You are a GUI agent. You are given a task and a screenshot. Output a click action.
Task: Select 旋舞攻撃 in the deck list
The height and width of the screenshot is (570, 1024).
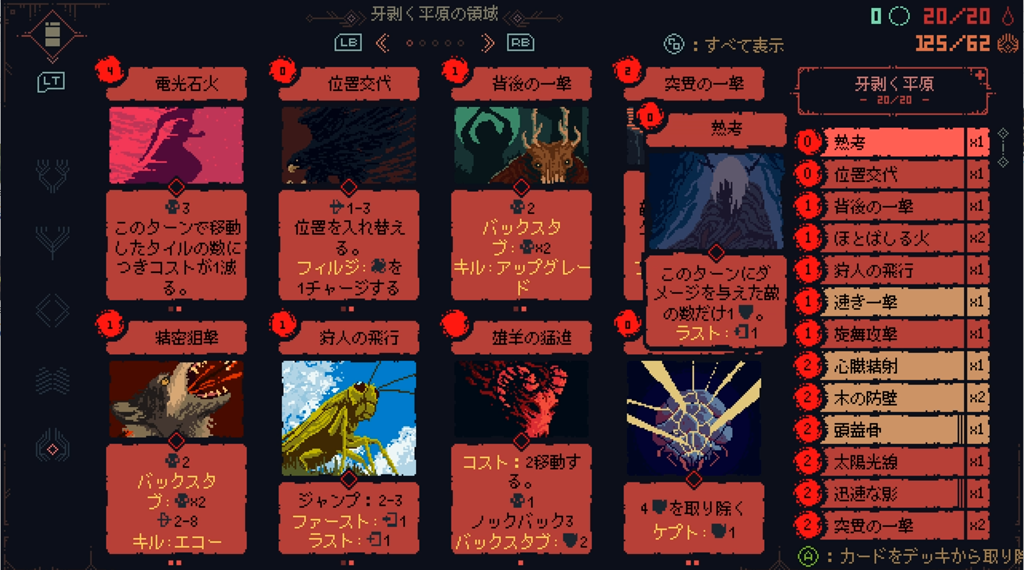click(890, 334)
